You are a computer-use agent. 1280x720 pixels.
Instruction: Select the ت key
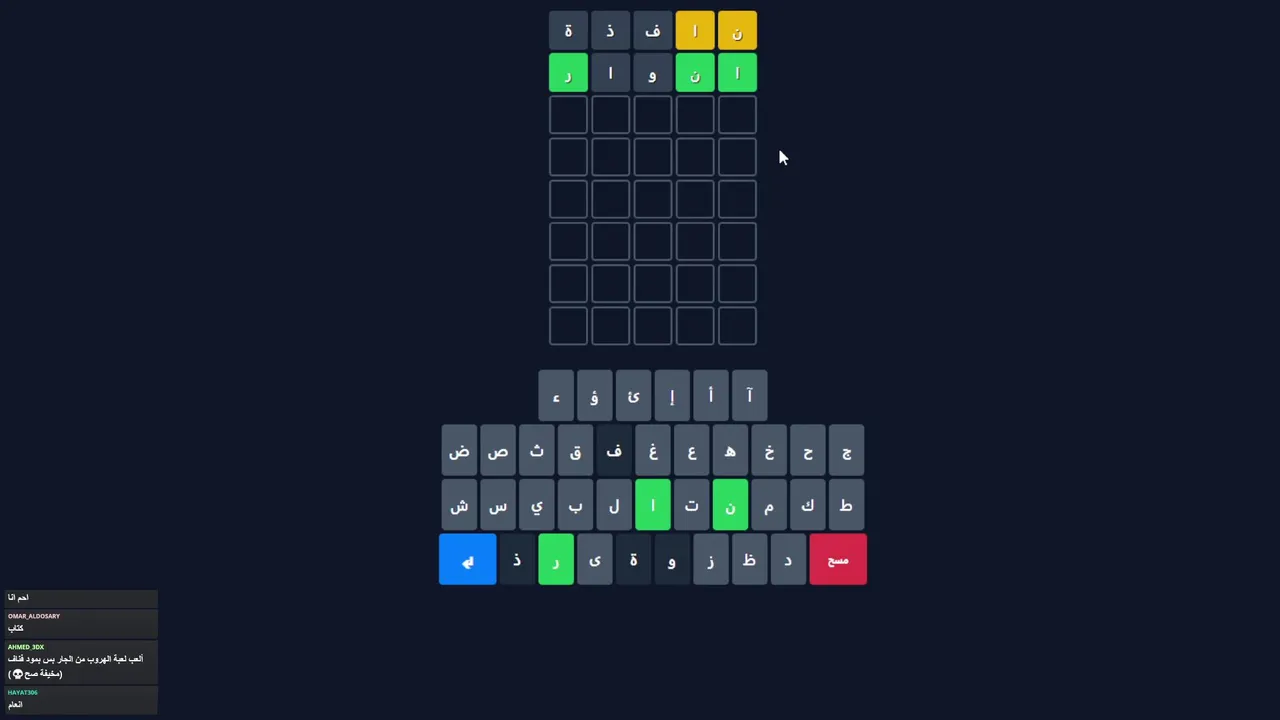click(691, 506)
